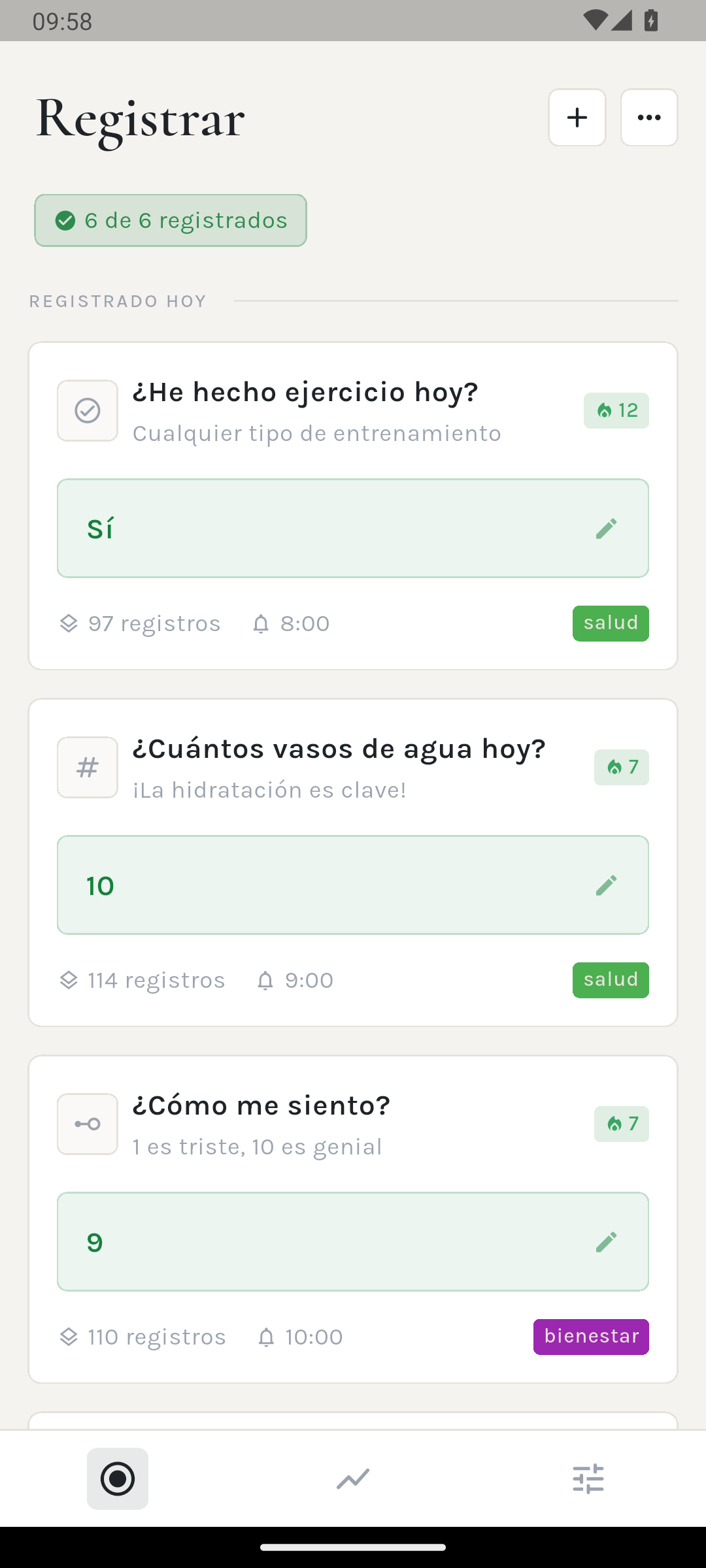Click the checkmark icon on exercise card
The height and width of the screenshot is (1568, 706).
pos(87,410)
